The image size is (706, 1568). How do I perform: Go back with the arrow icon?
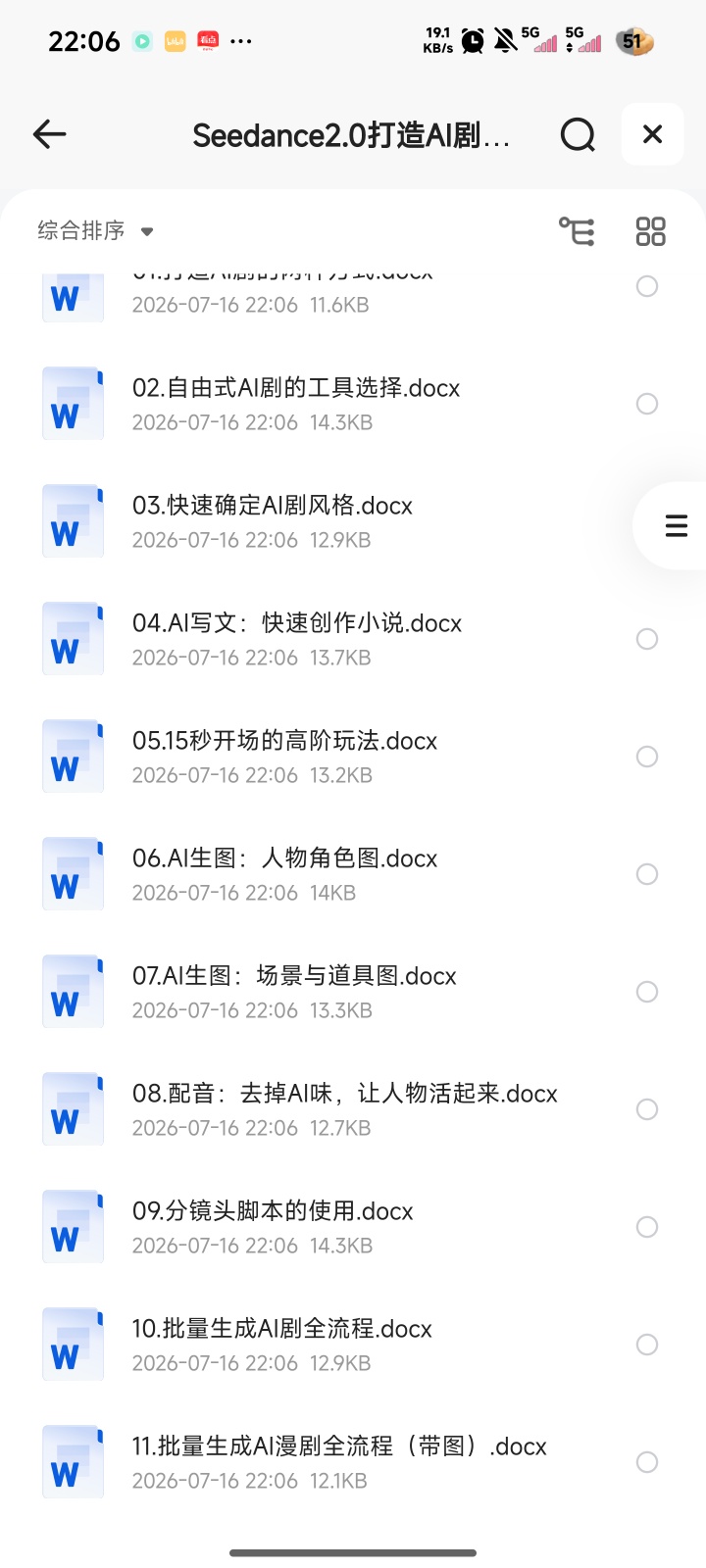pyautogui.click(x=49, y=134)
